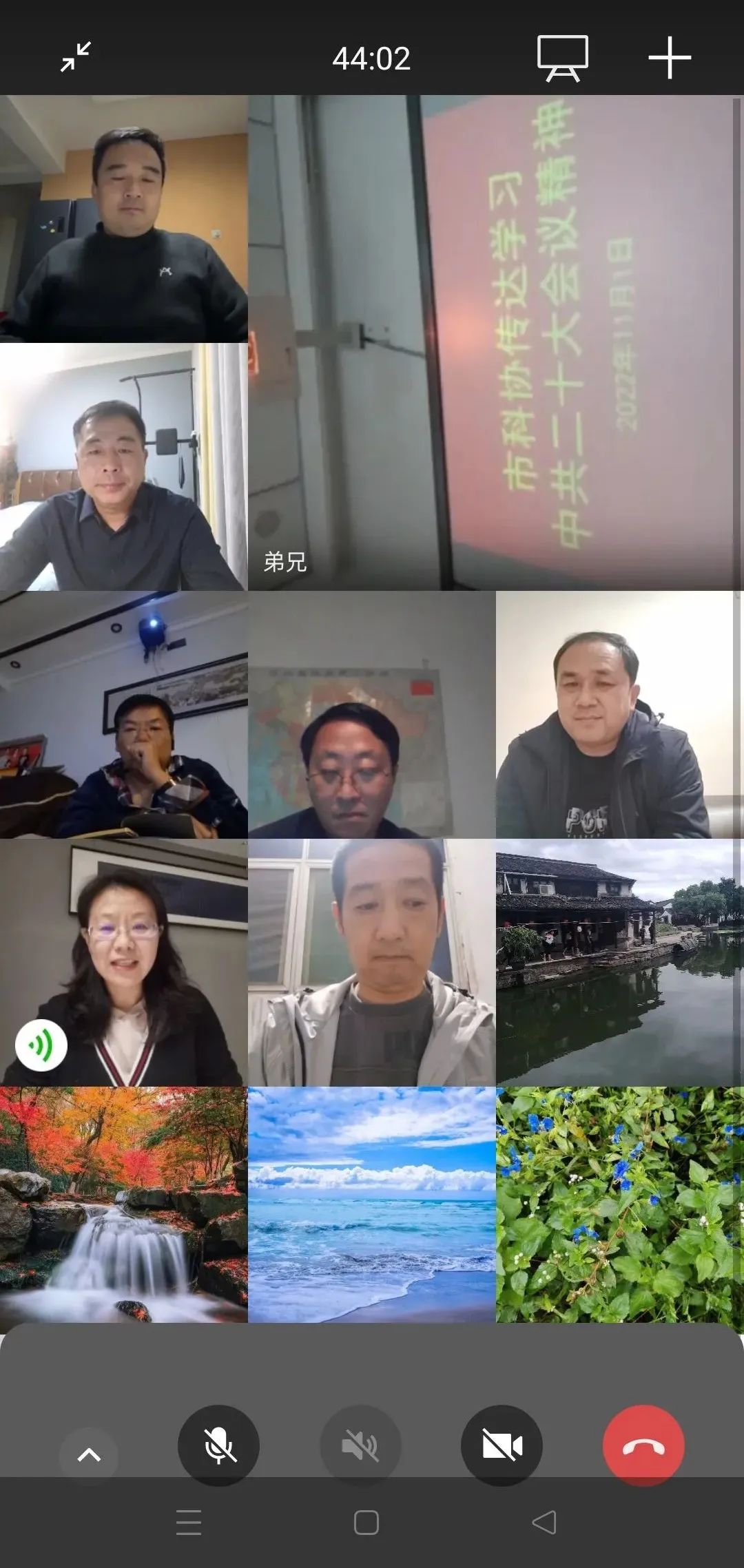The width and height of the screenshot is (744, 1568).
Task: Add participants with the plus icon
Action: 669,58
